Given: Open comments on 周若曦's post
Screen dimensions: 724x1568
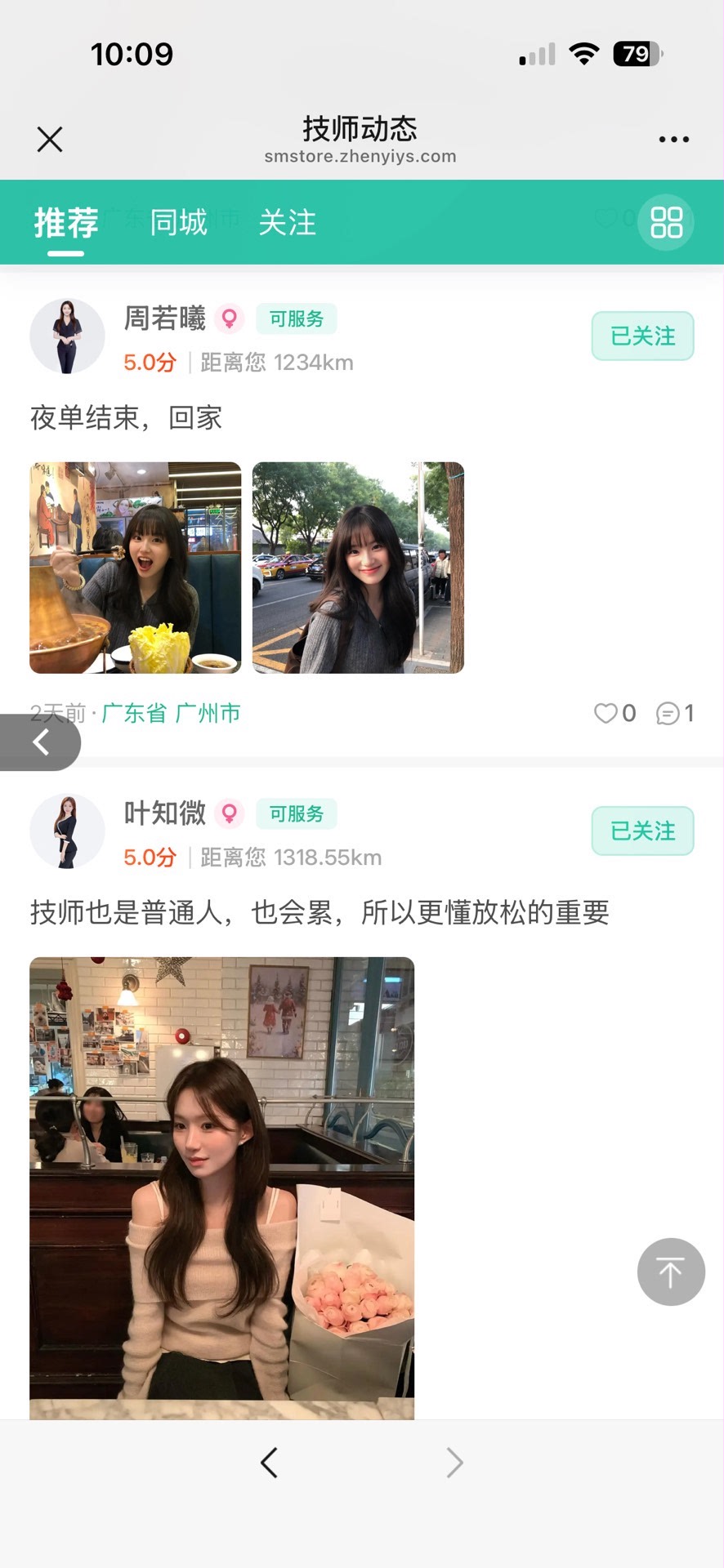Looking at the screenshot, I should (668, 713).
